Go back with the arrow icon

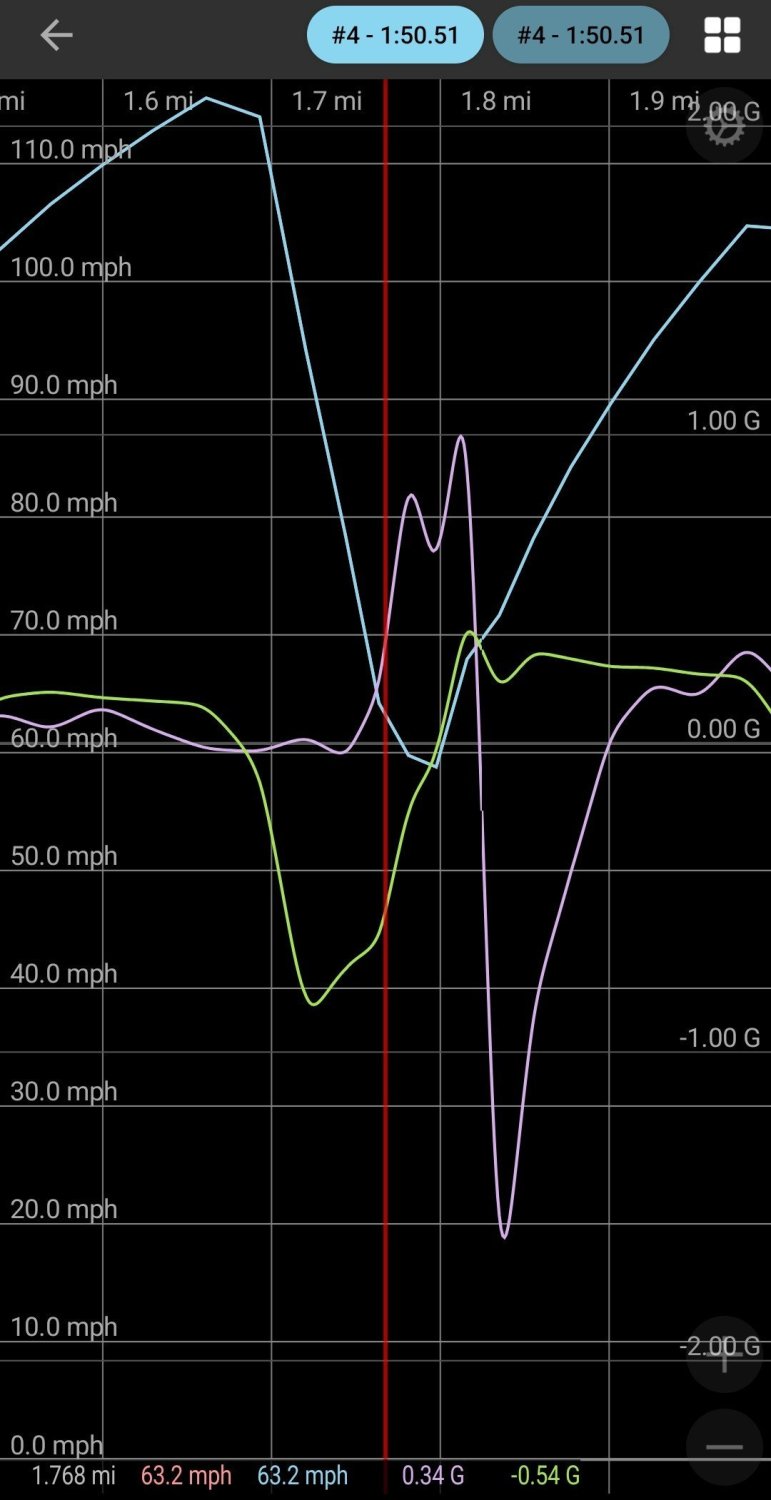56,36
